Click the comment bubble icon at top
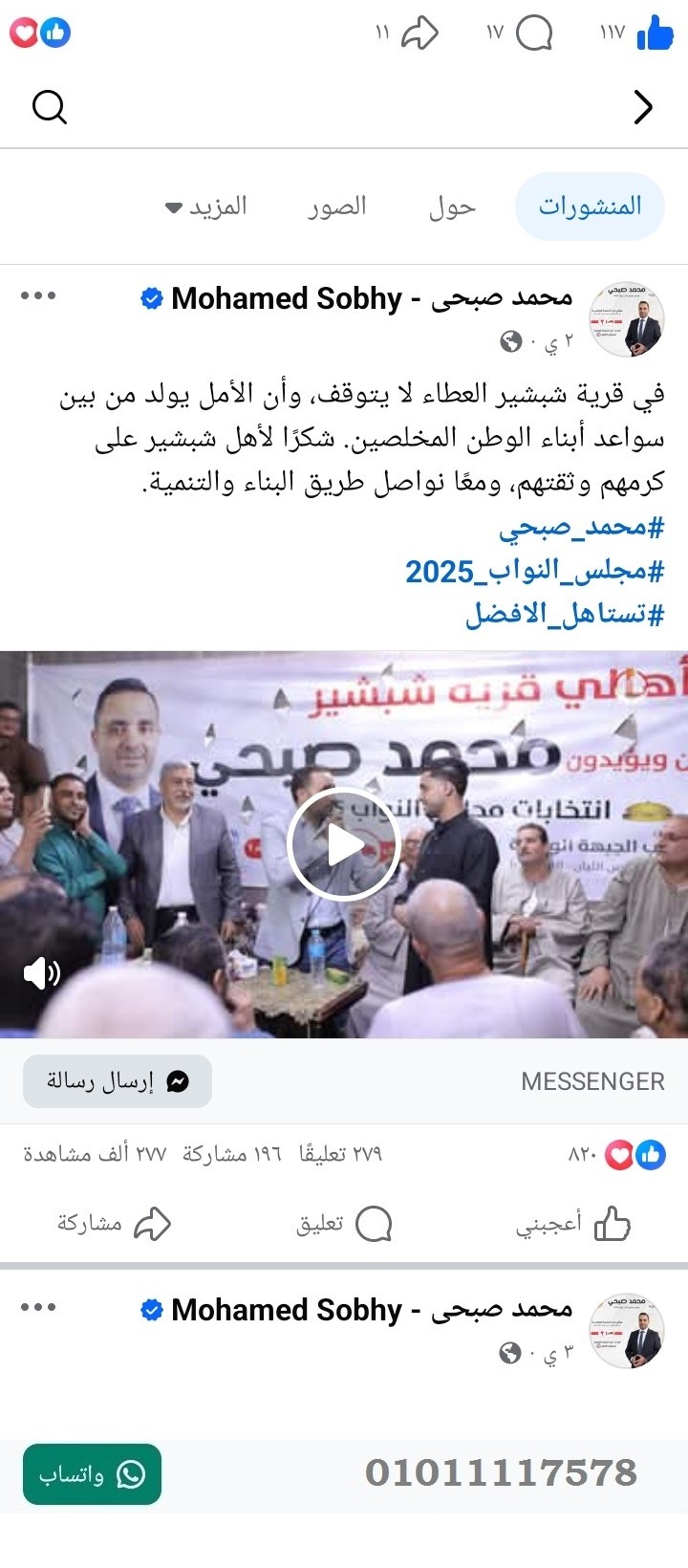 (x=535, y=32)
